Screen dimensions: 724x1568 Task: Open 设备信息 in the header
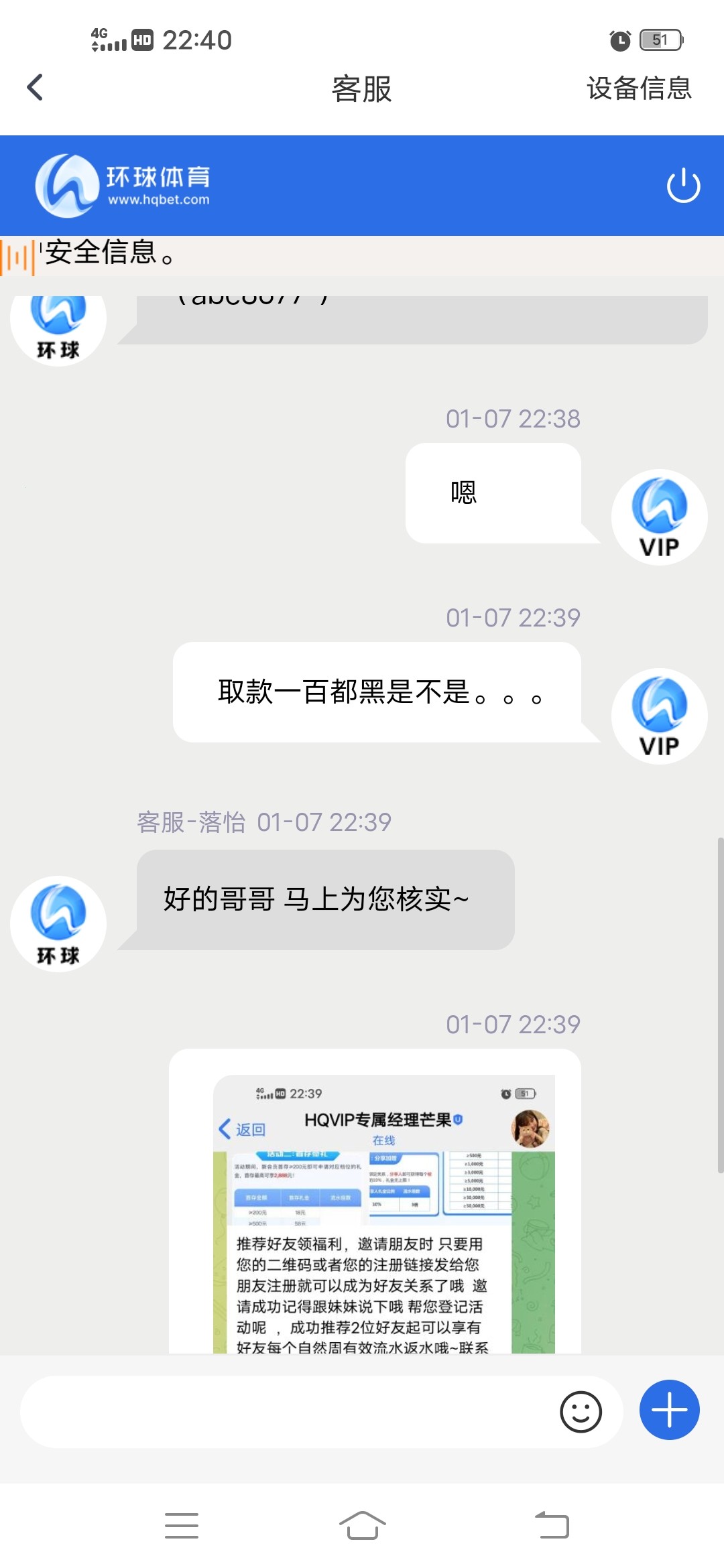(638, 88)
